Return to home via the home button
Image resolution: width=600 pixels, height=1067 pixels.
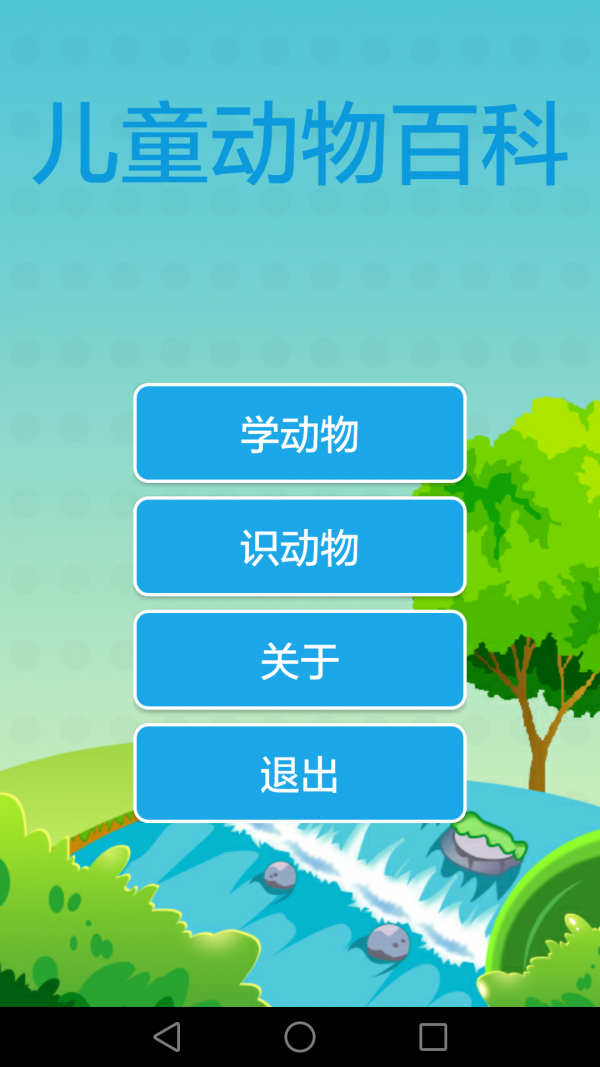(x=300, y=1036)
